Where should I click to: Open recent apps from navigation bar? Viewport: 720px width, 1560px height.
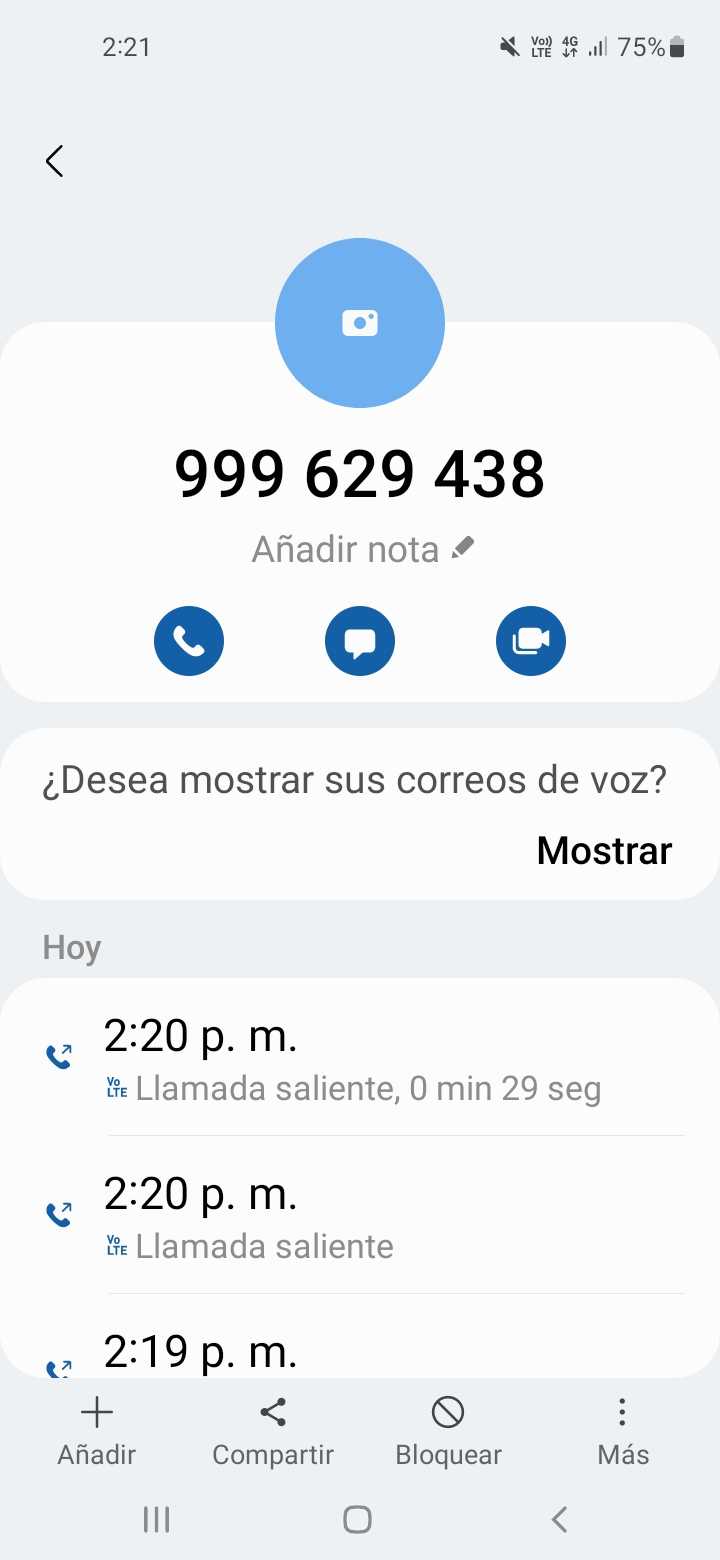click(157, 1520)
